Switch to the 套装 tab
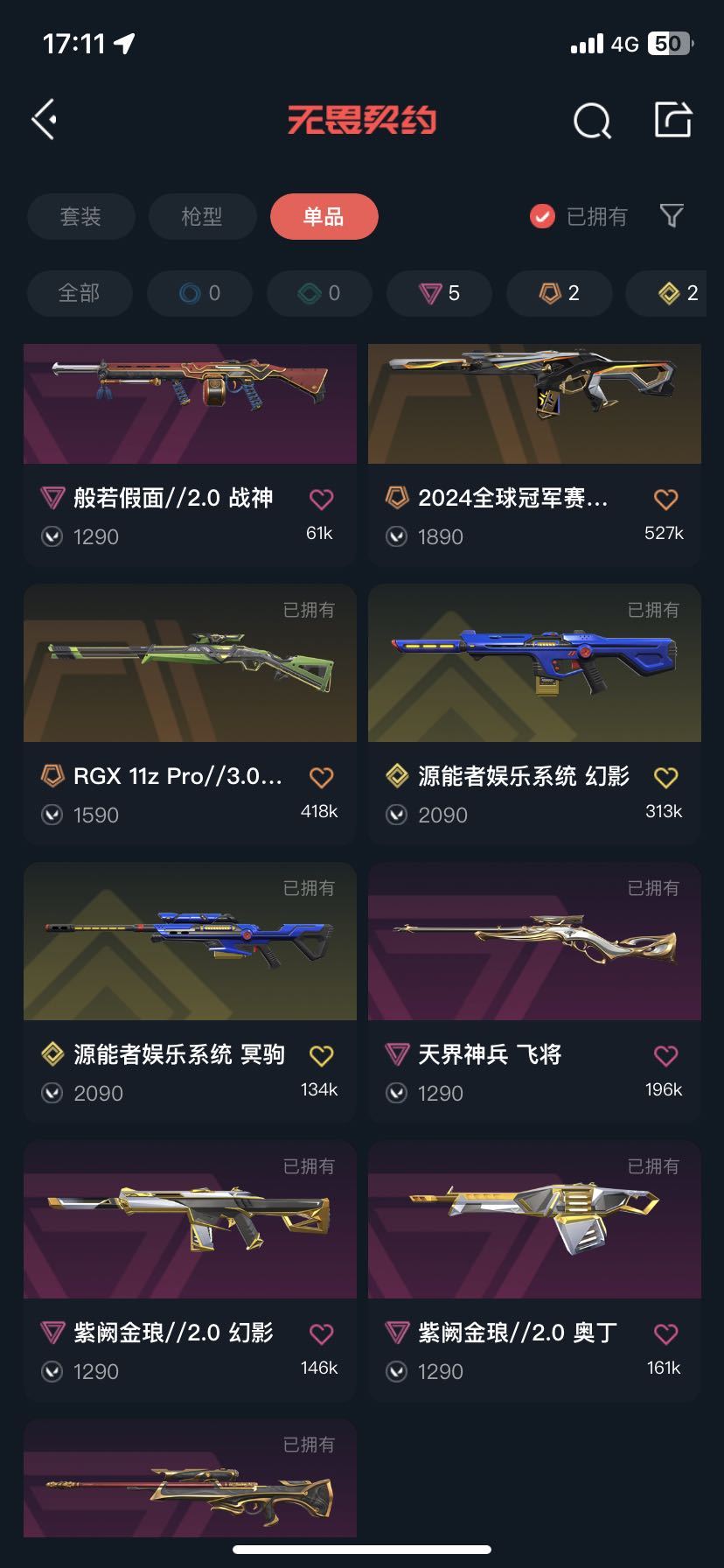 point(81,216)
